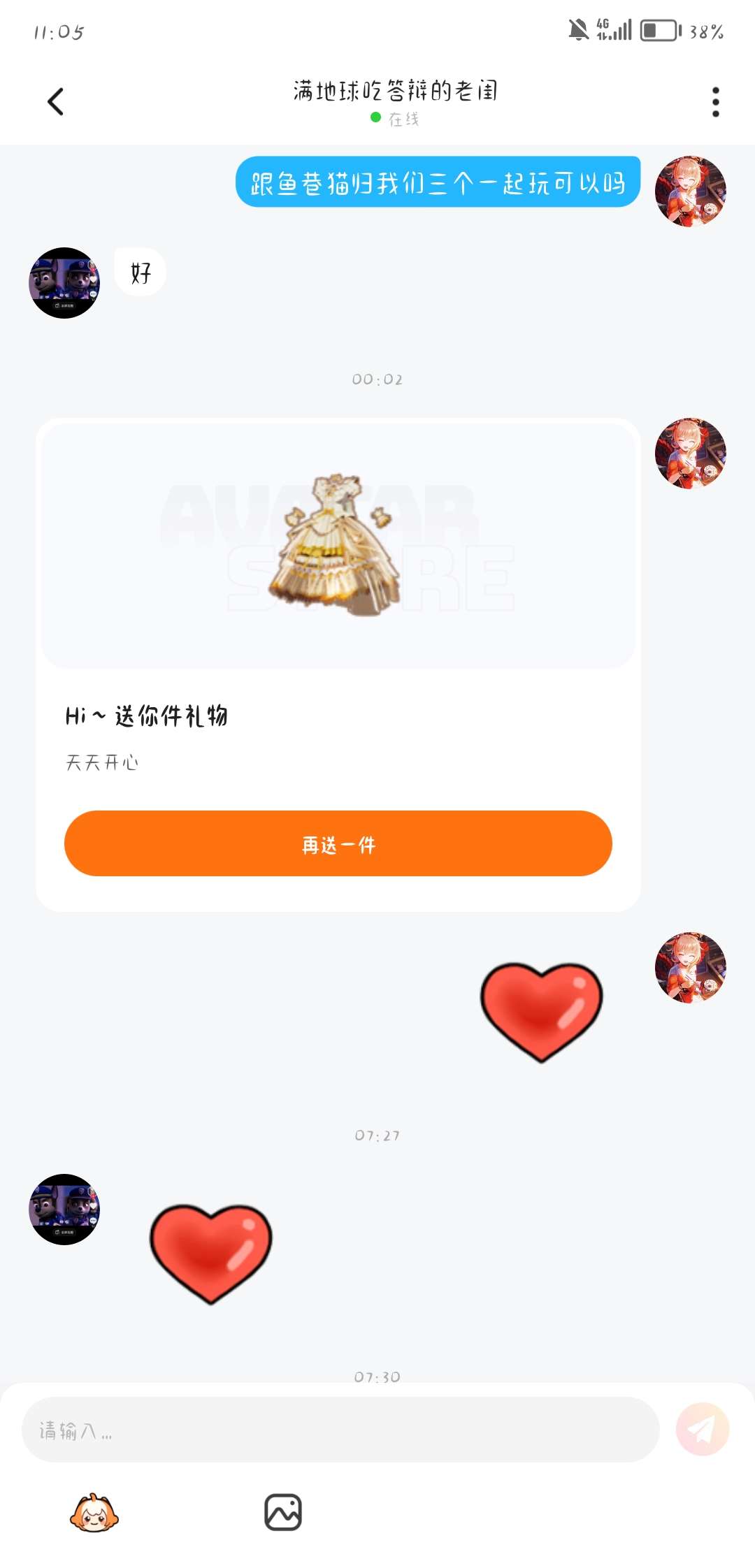Send message with the paper plane icon
This screenshot has height=1568, width=755.
click(x=702, y=1429)
